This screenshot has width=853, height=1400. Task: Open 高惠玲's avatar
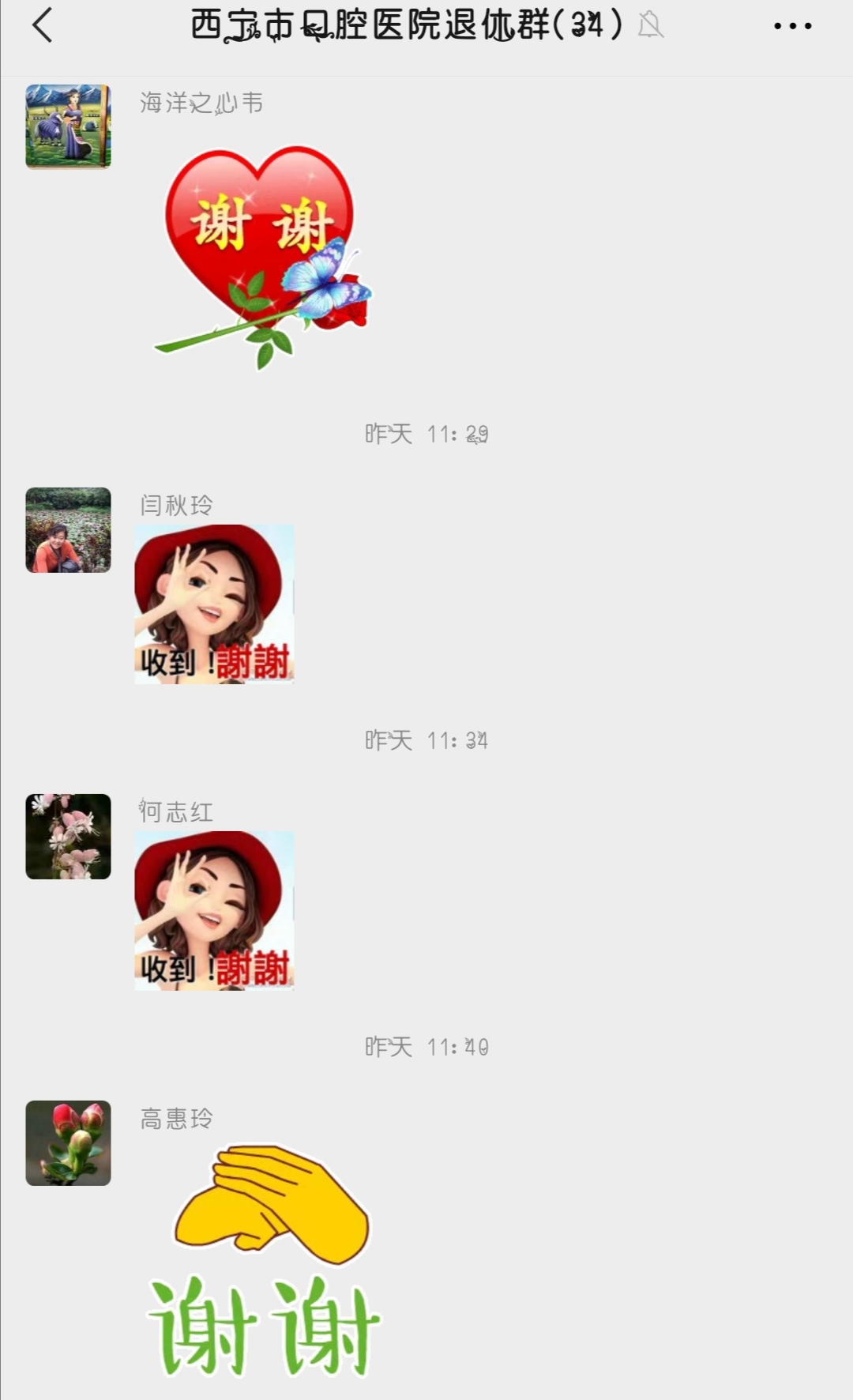pos(68,1143)
